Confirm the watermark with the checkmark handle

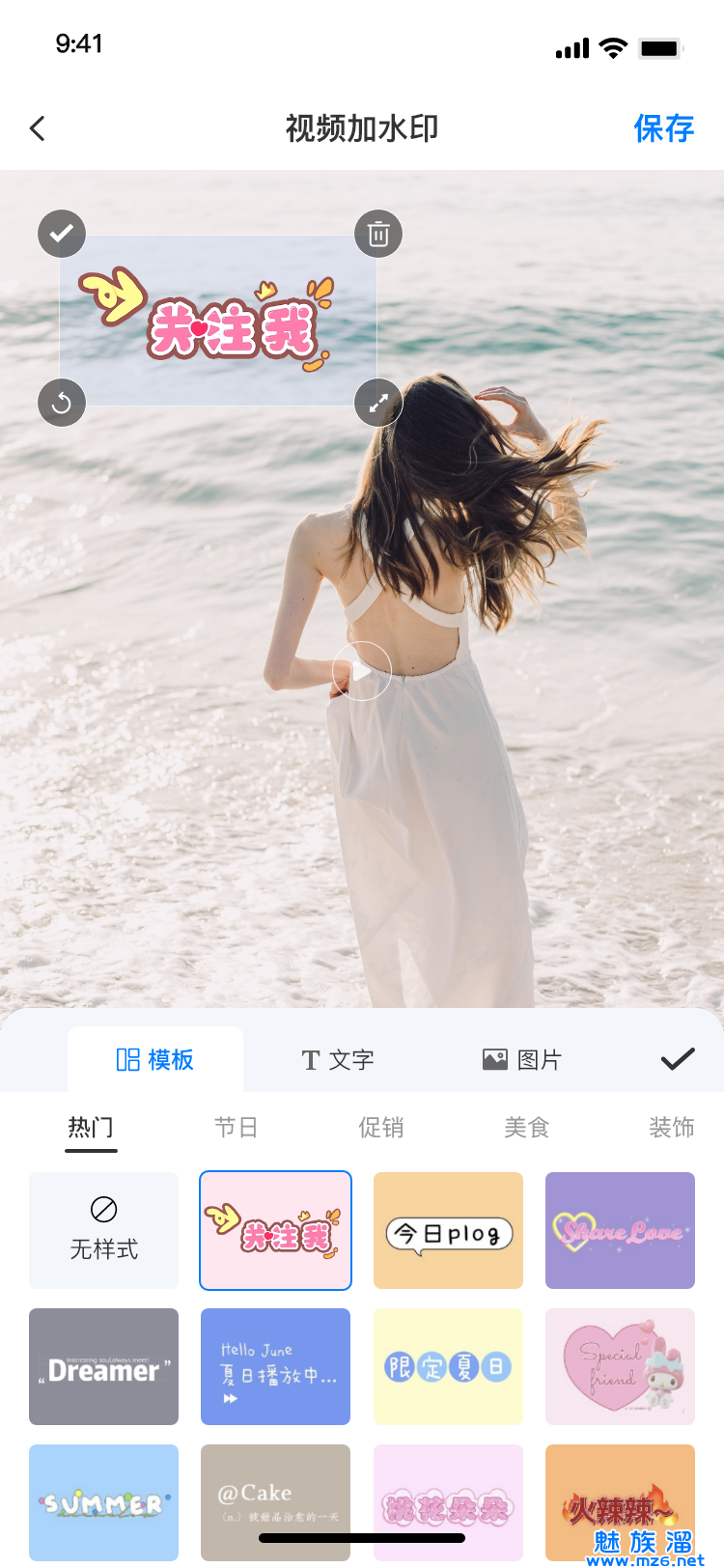(x=62, y=233)
